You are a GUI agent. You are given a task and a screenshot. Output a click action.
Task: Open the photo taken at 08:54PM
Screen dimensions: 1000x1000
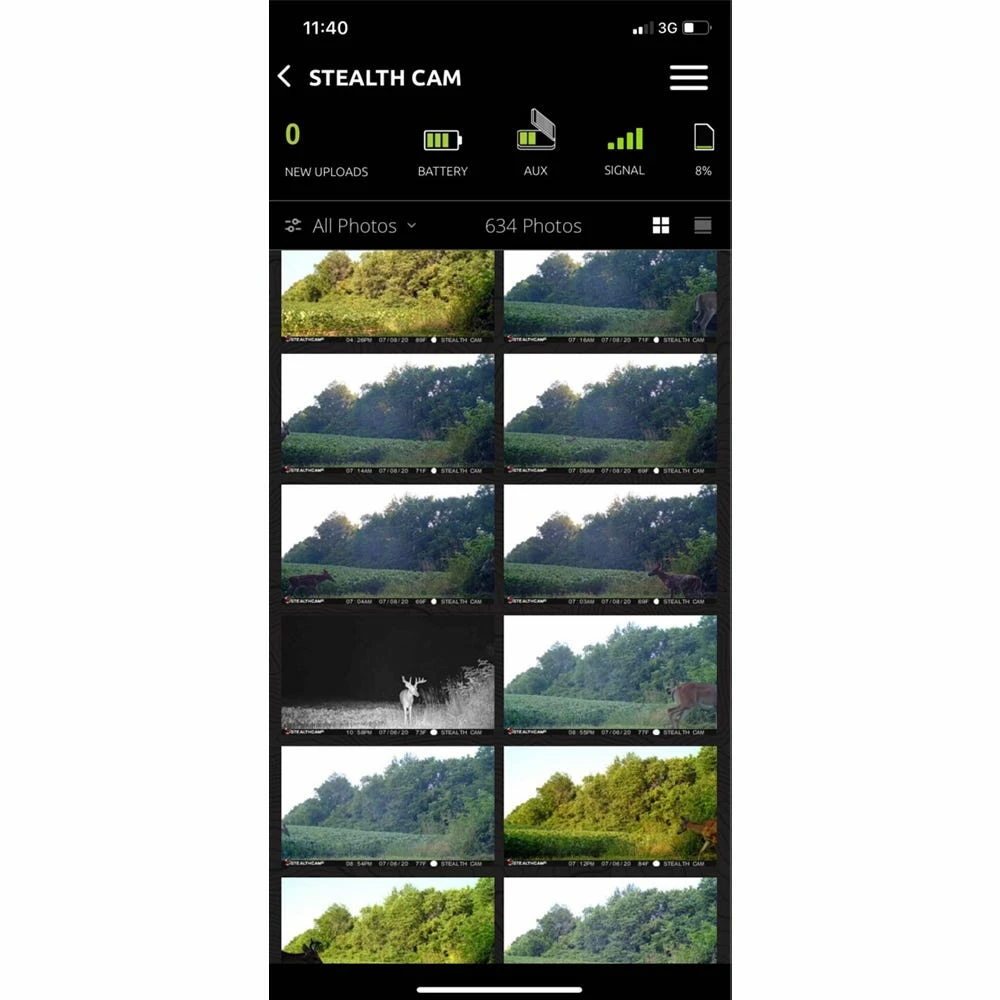pyautogui.click(x=388, y=807)
